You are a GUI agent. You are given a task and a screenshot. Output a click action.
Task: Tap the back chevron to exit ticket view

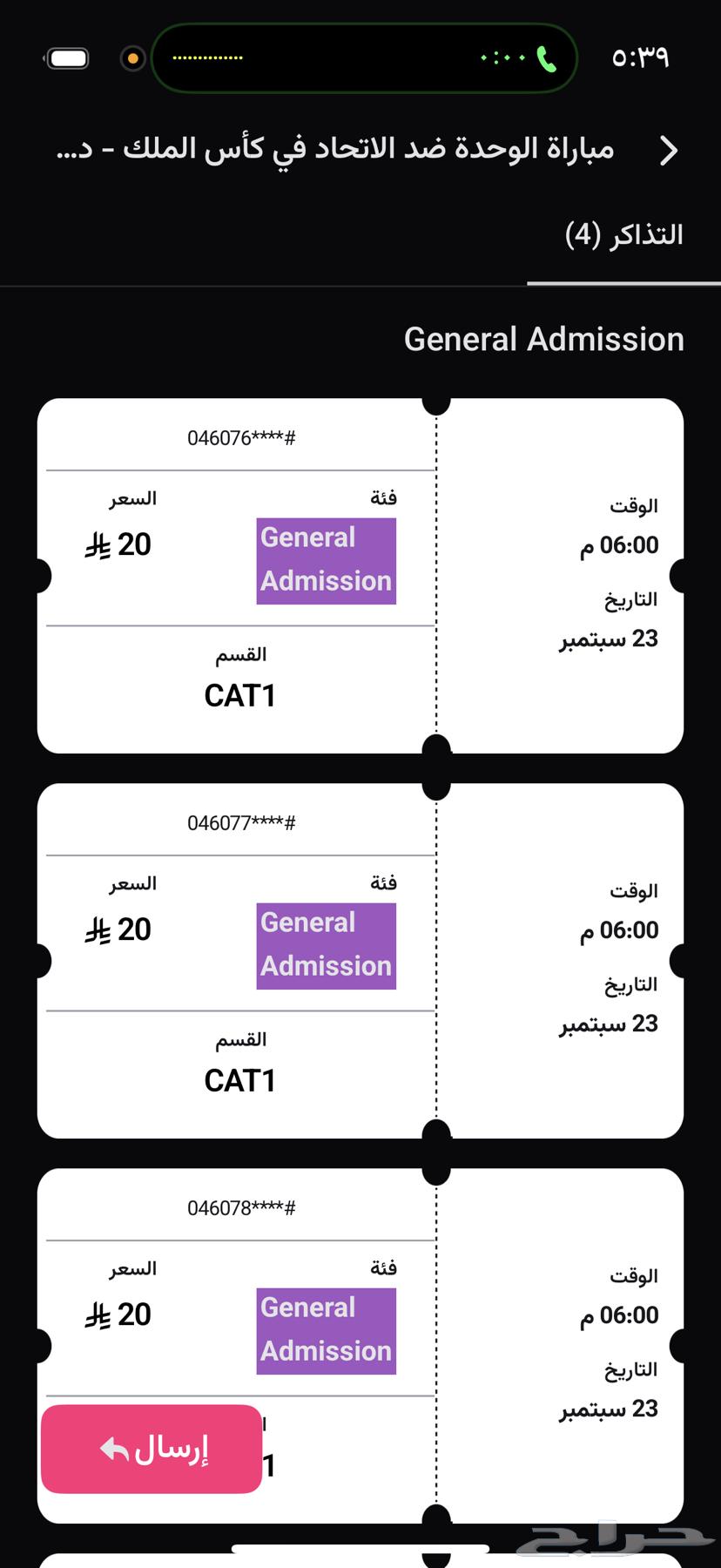coord(670,149)
